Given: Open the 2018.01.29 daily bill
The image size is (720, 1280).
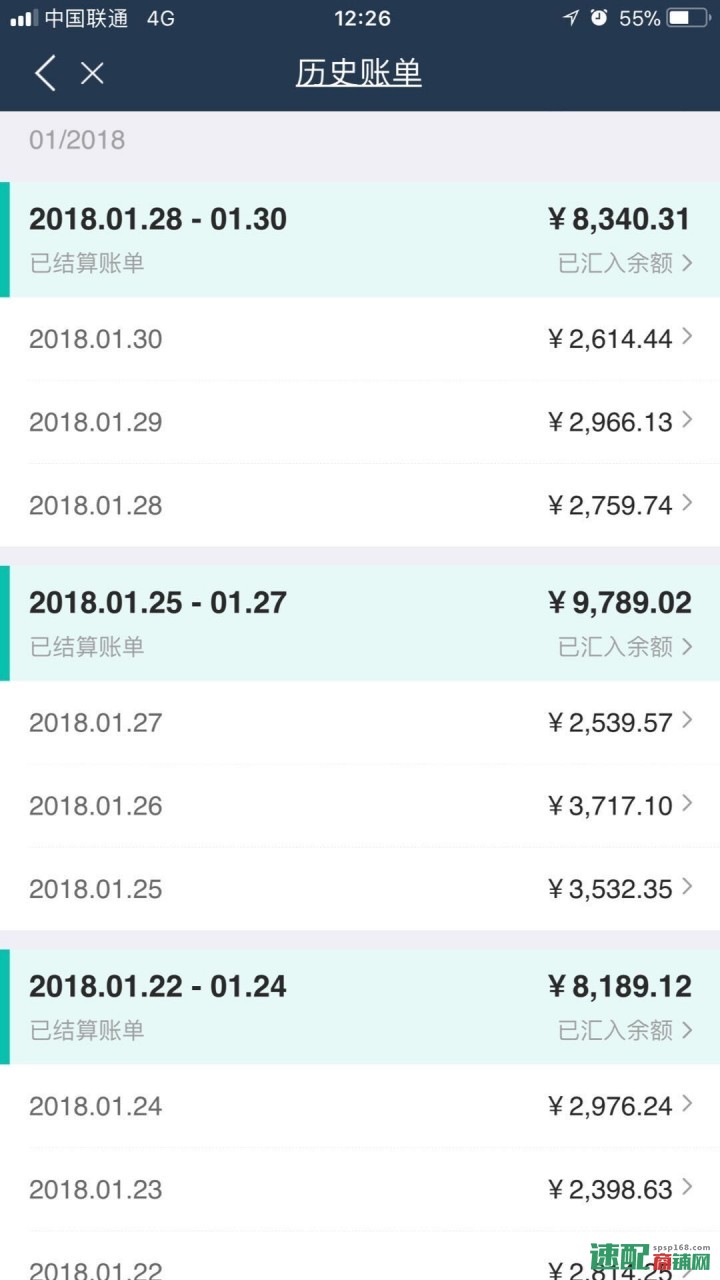Looking at the screenshot, I should [360, 422].
